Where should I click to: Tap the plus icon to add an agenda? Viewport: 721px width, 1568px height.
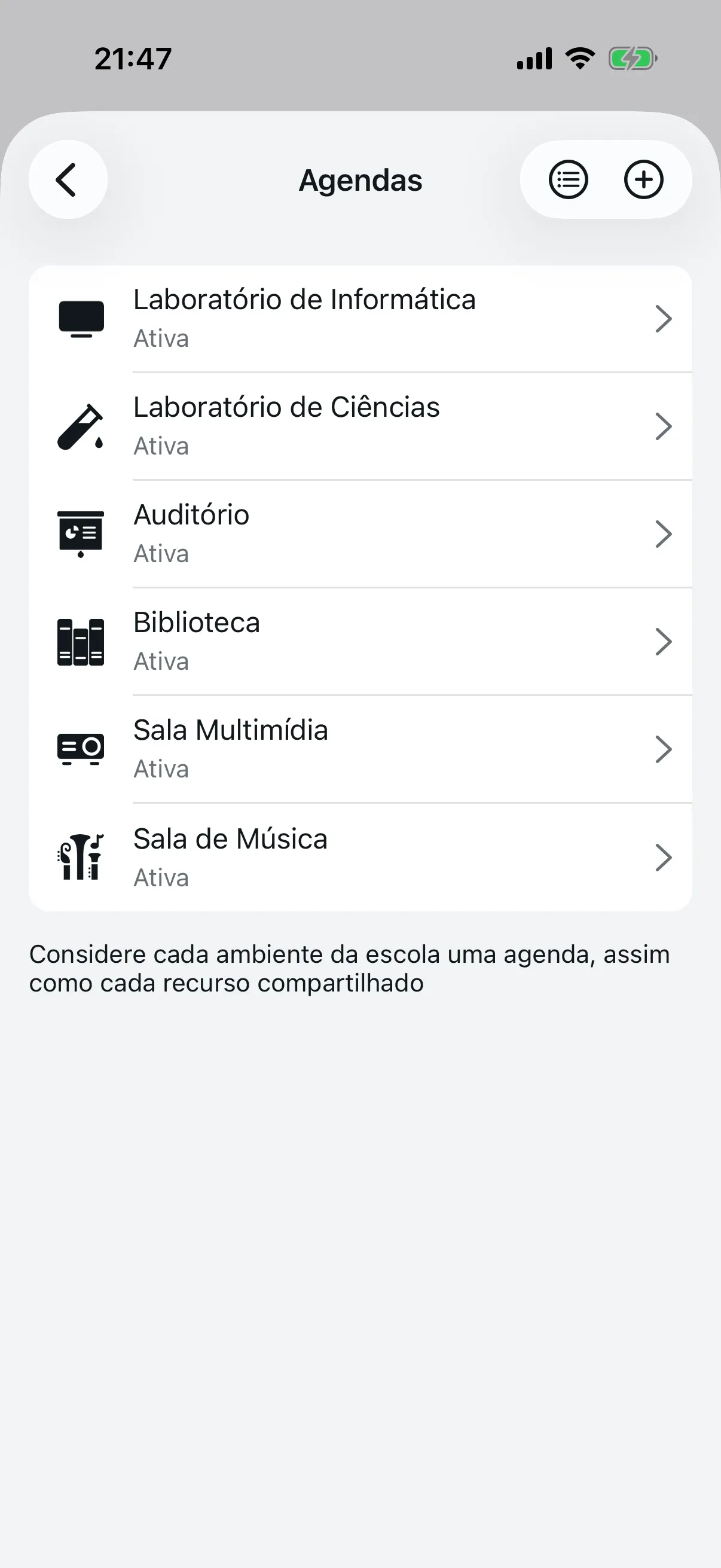coord(643,179)
